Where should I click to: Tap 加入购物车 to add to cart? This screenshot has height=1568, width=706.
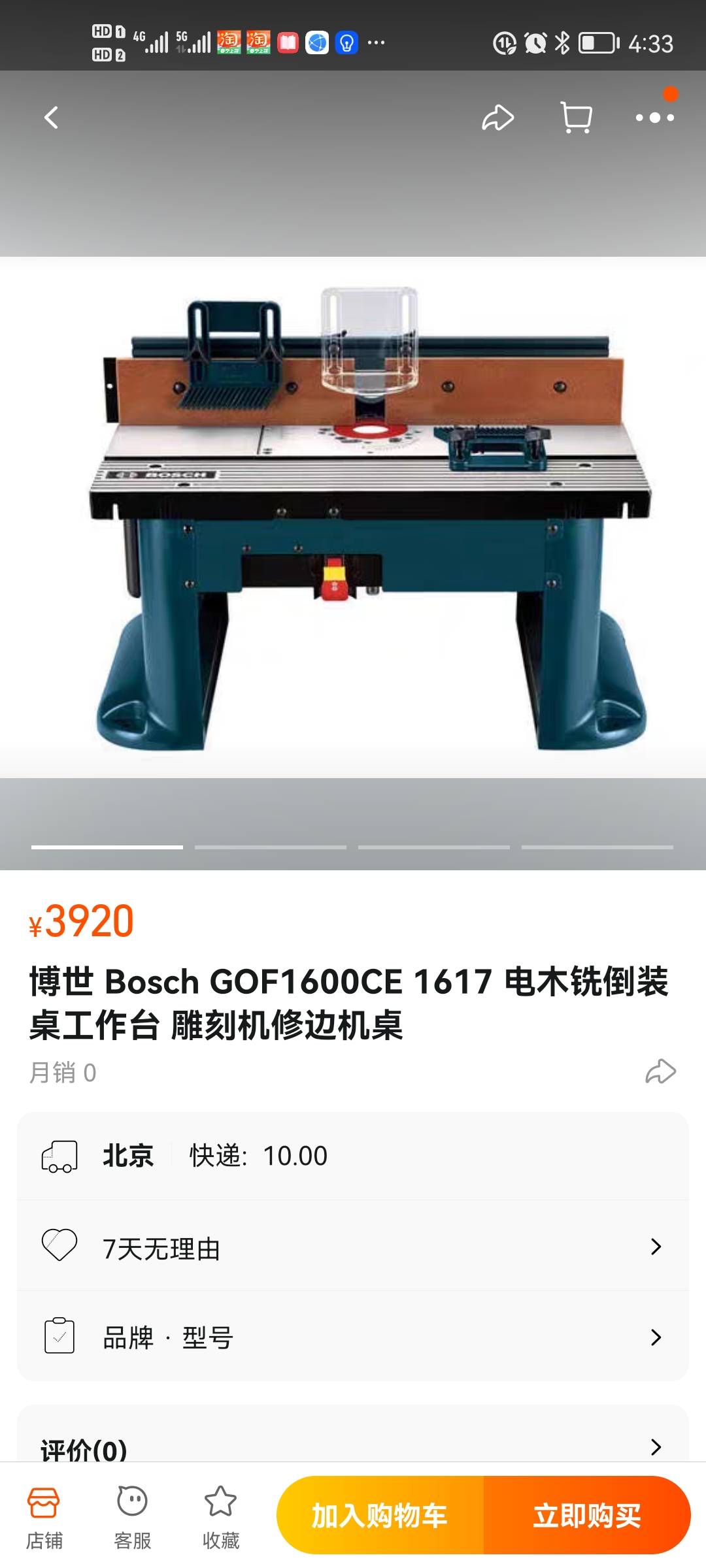[380, 1515]
